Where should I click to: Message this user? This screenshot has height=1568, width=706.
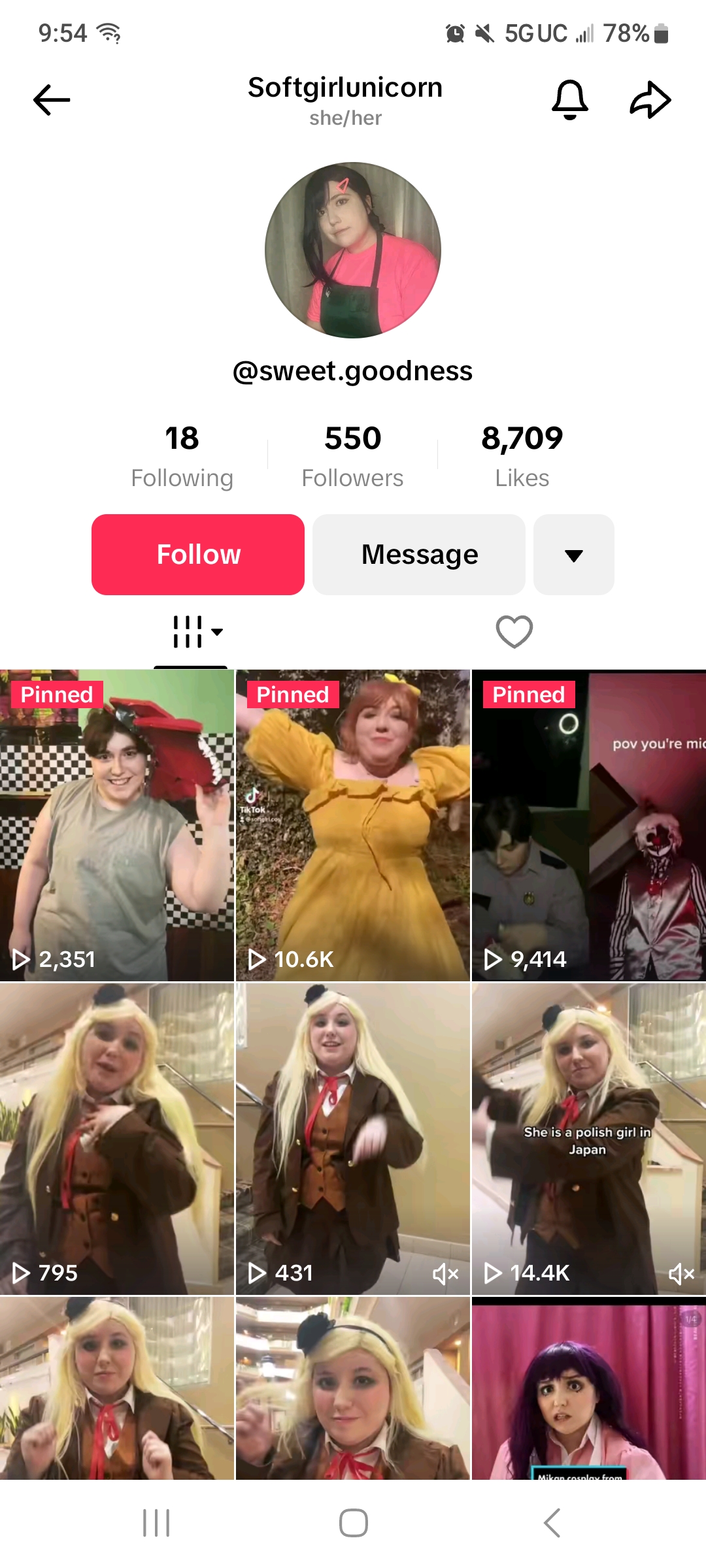[419, 555]
